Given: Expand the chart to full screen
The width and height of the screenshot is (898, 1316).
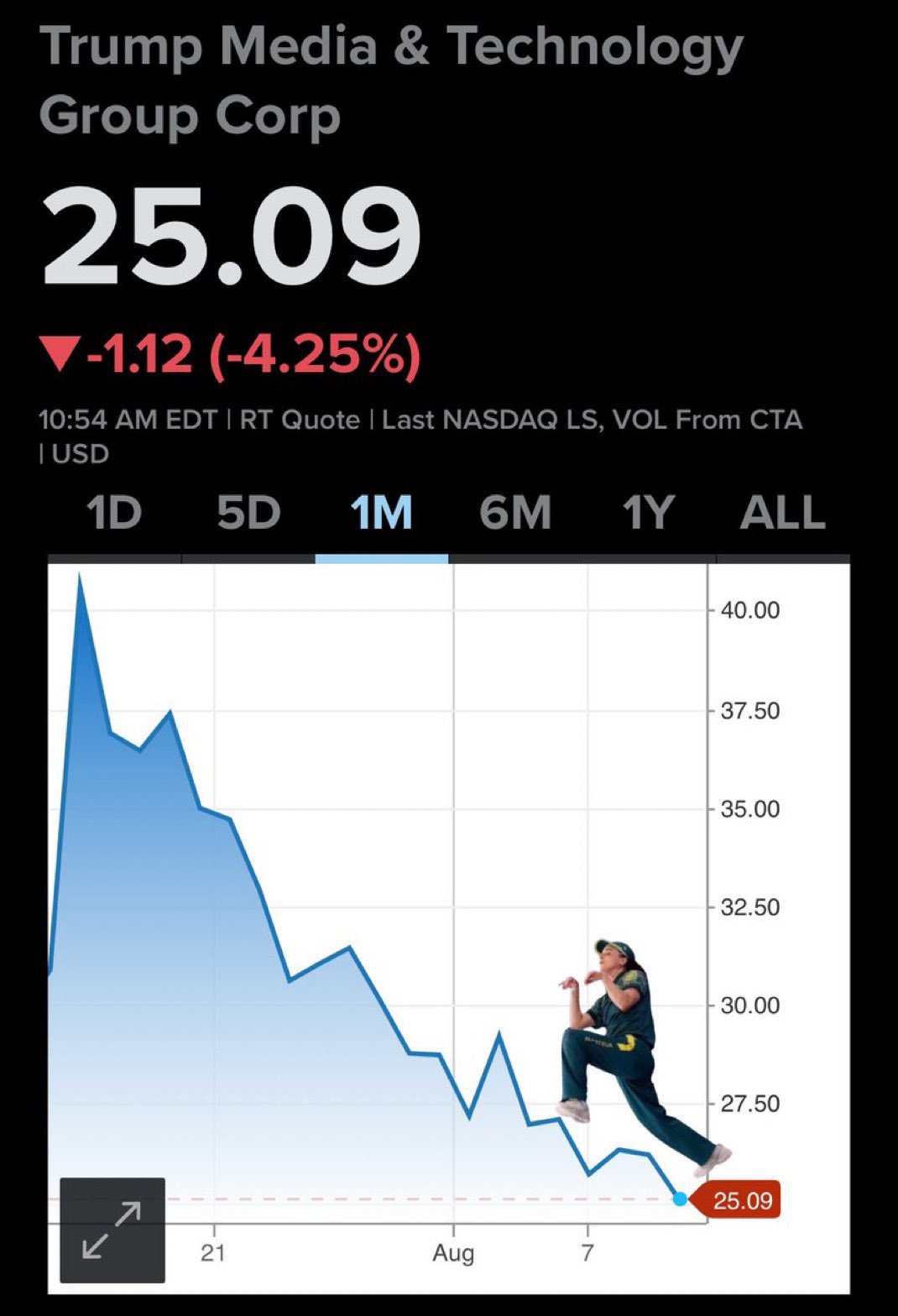Looking at the screenshot, I should tap(112, 1230).
